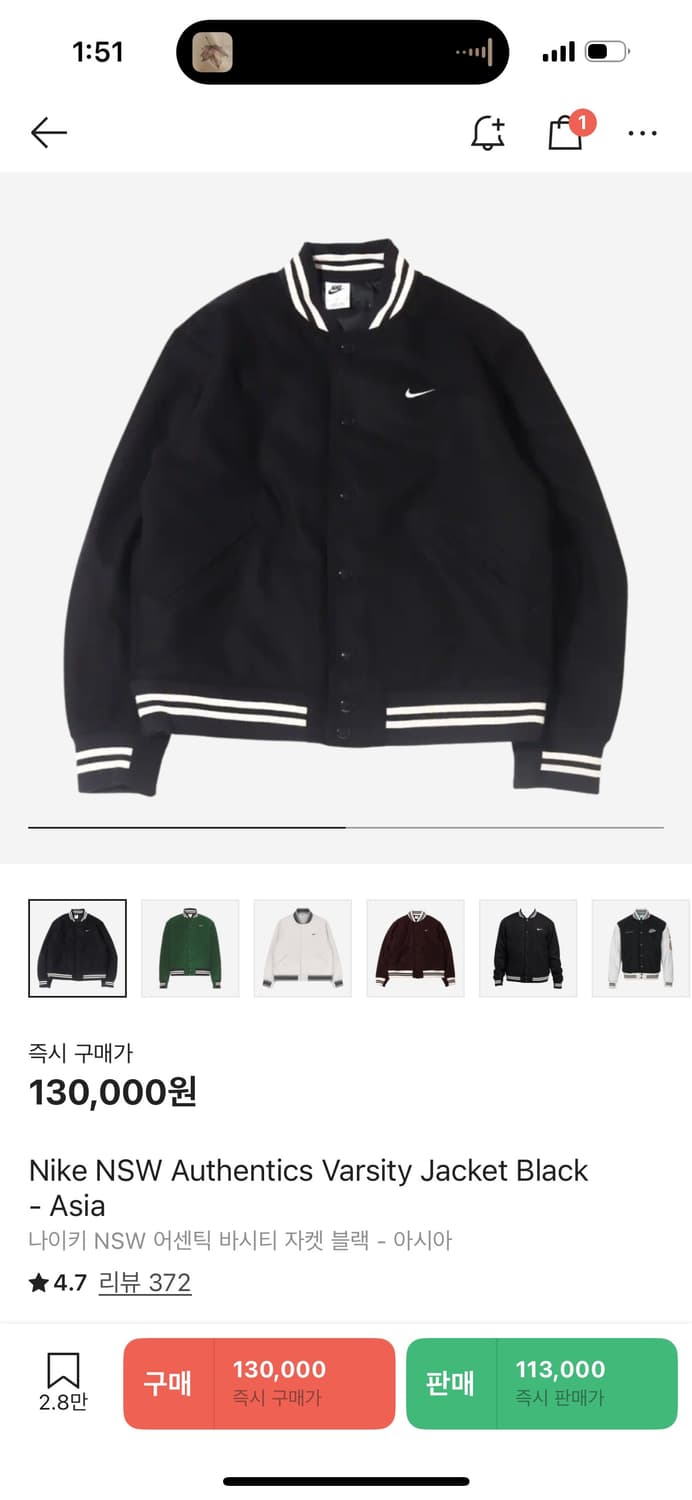Viewport: 692px width, 1500px height.
Task: View the first black jacket thumbnail
Action: pos(78,948)
